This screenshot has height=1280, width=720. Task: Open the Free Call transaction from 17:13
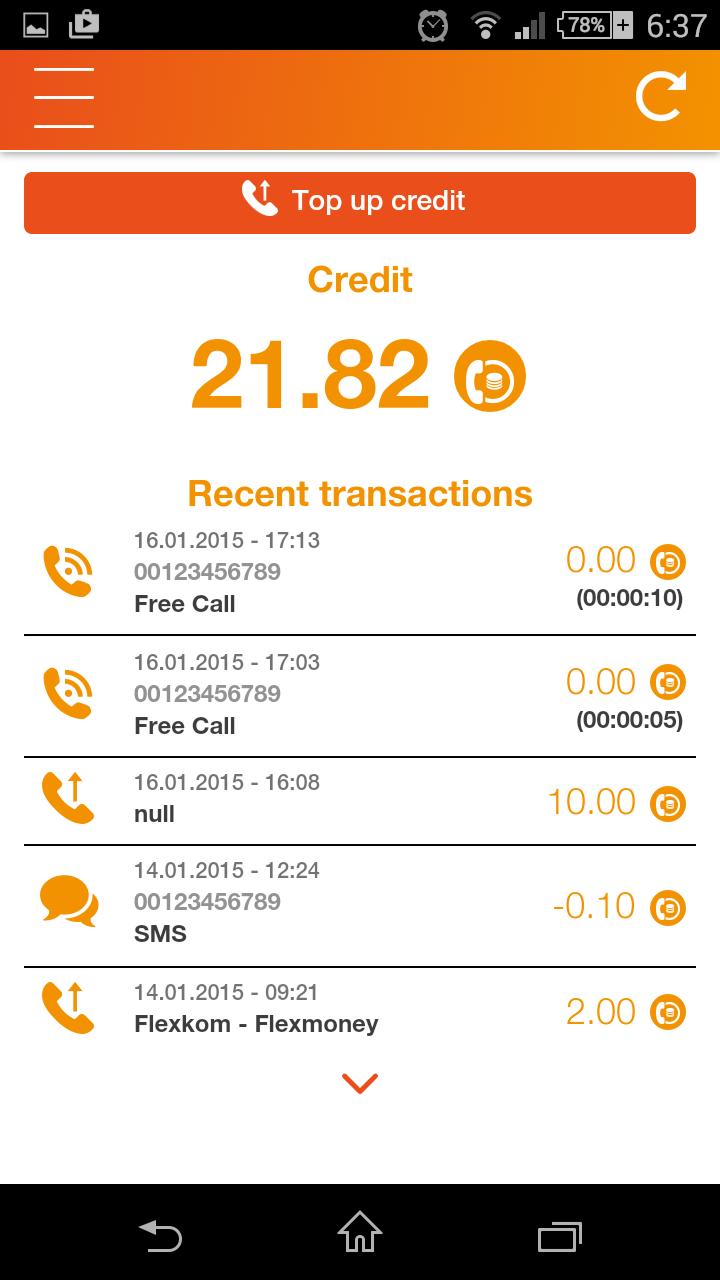(360, 572)
